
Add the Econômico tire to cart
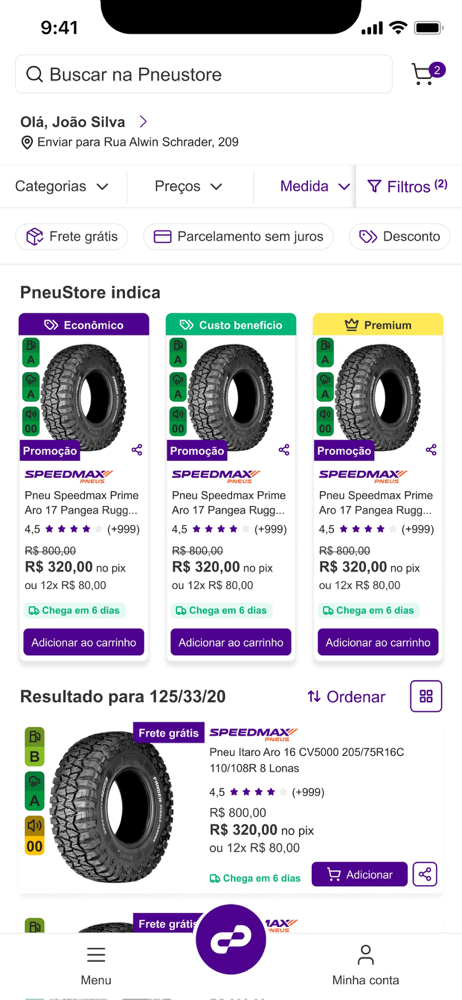[x=84, y=642]
